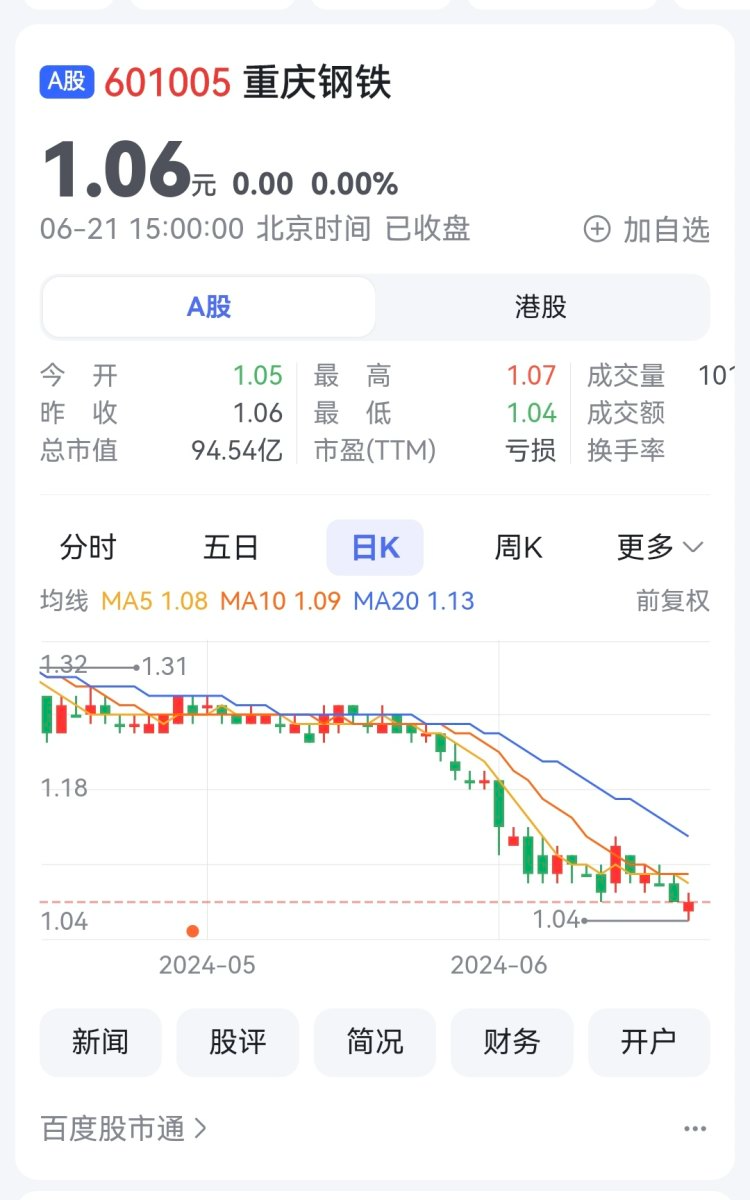Click the 加自选 plus icon to add watchlist
This screenshot has height=1200, width=750.
pos(598,228)
